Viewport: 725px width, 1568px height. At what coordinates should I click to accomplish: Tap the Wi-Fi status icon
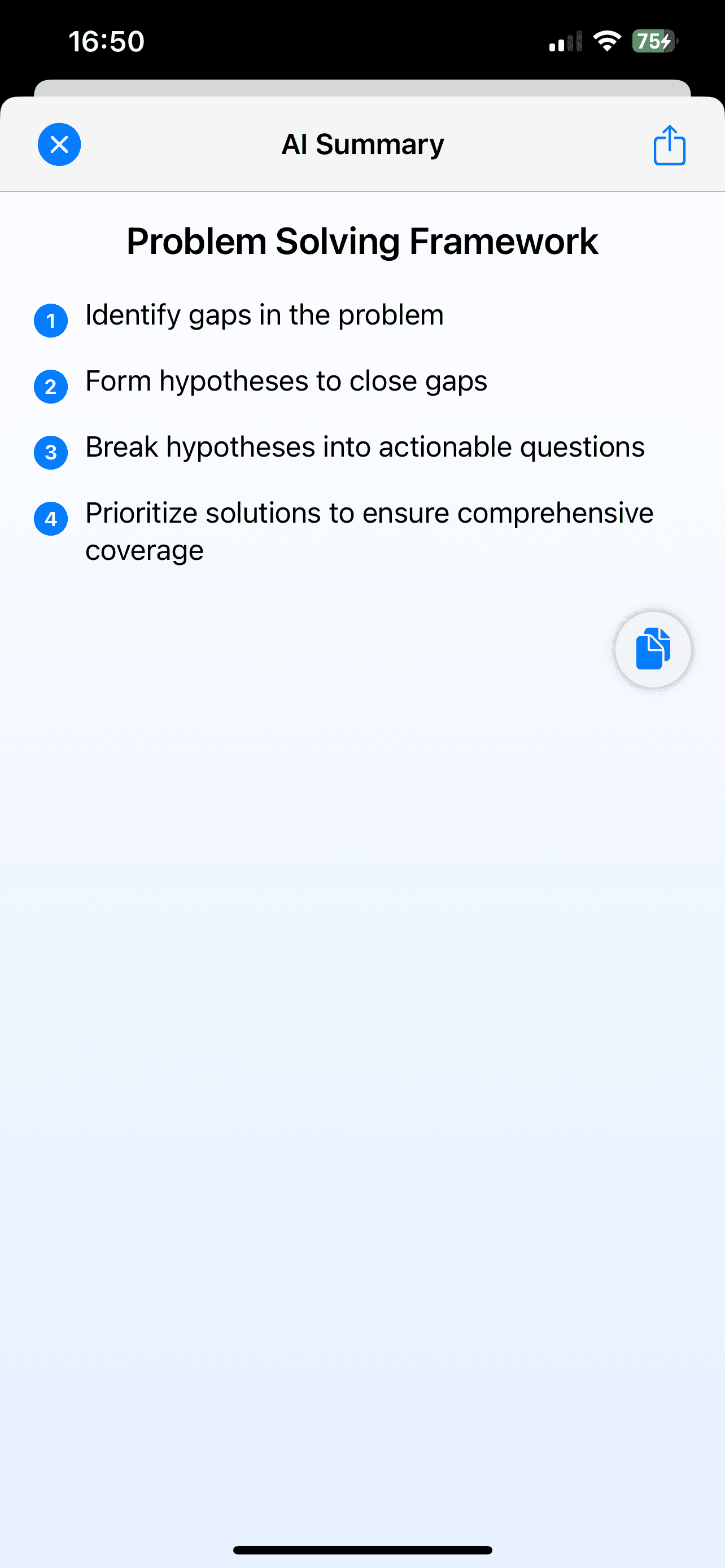pos(606,40)
